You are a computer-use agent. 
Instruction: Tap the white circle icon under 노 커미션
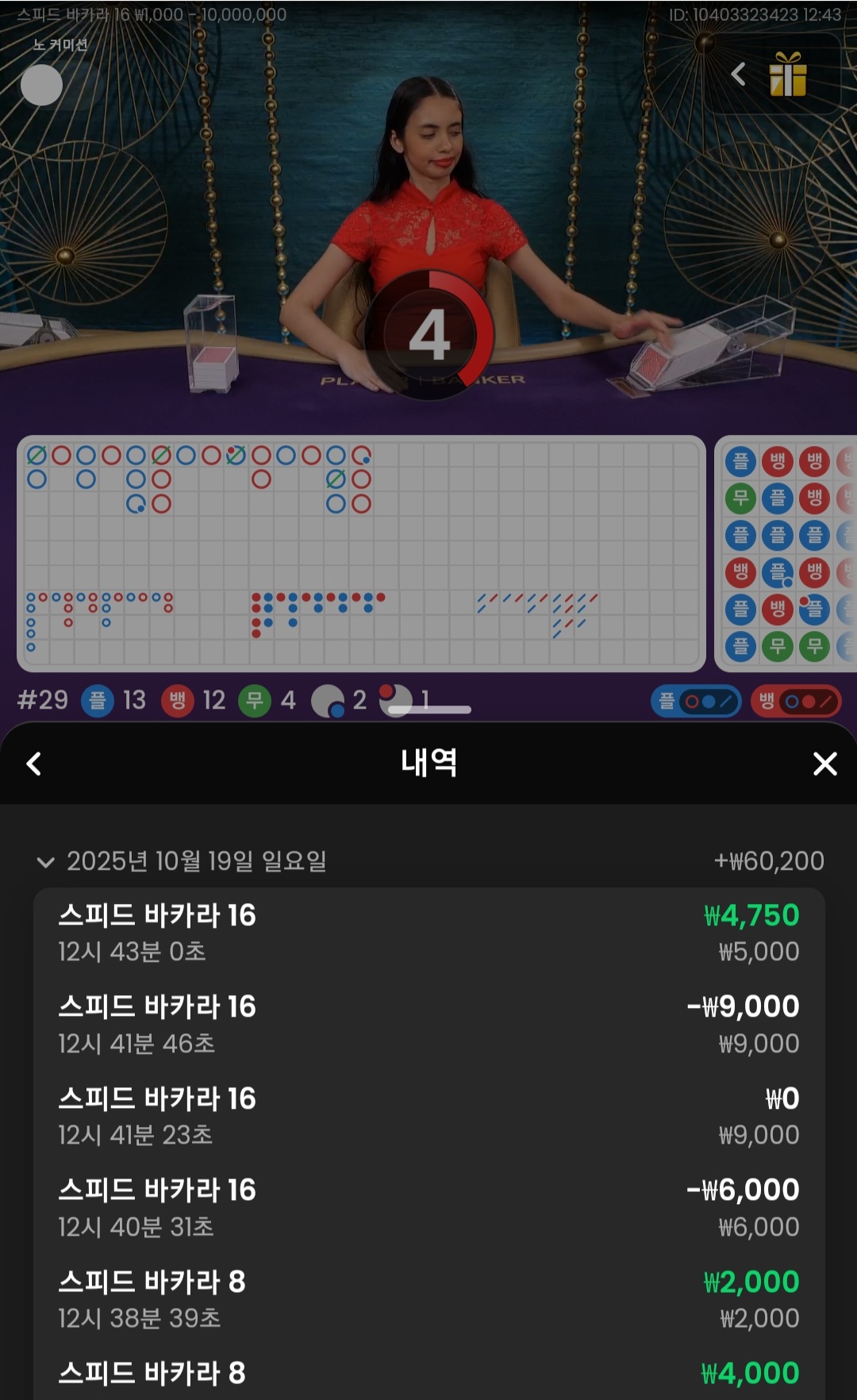click(x=41, y=85)
